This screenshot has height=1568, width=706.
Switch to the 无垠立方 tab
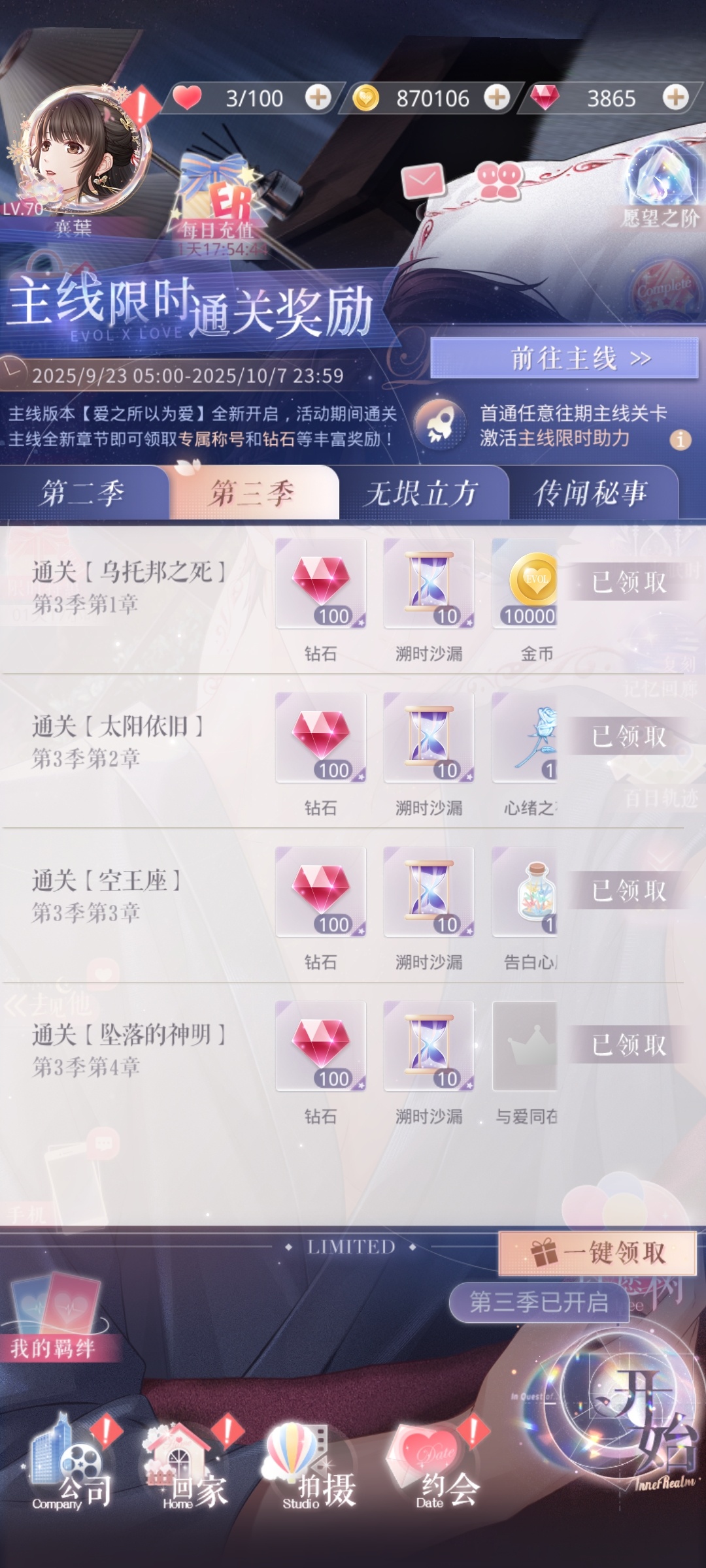coord(423,493)
